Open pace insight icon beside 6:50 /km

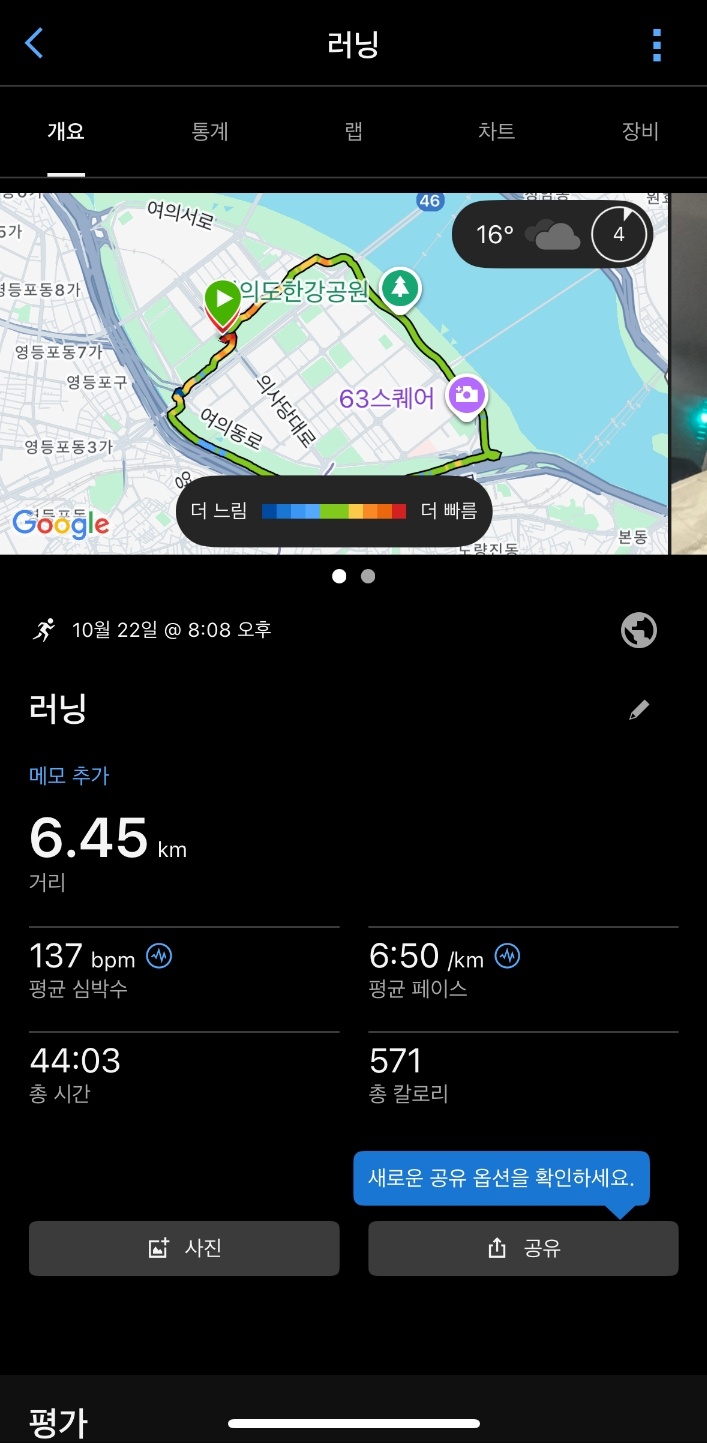point(508,957)
